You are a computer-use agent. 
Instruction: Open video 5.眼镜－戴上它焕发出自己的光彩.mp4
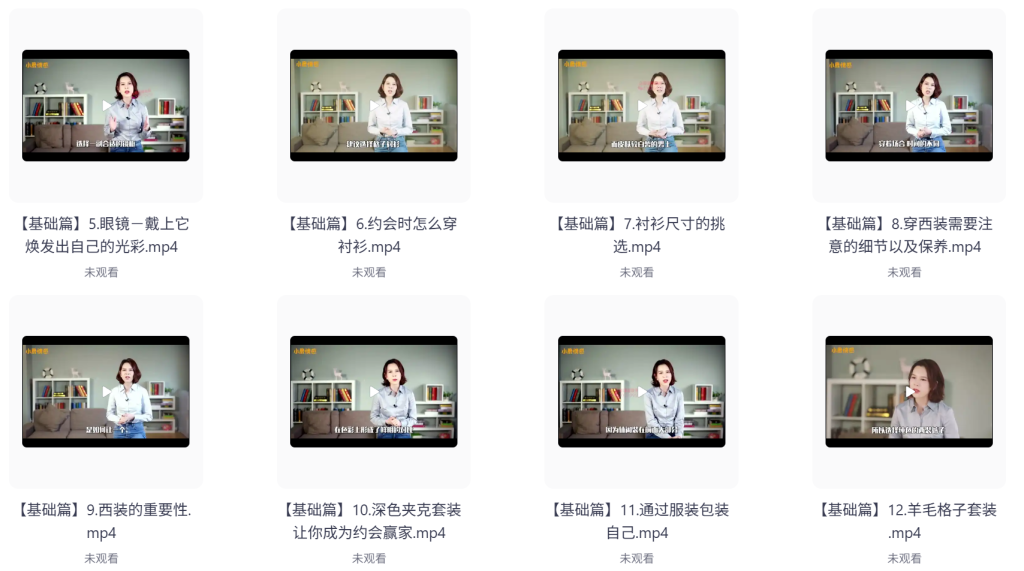(106, 105)
